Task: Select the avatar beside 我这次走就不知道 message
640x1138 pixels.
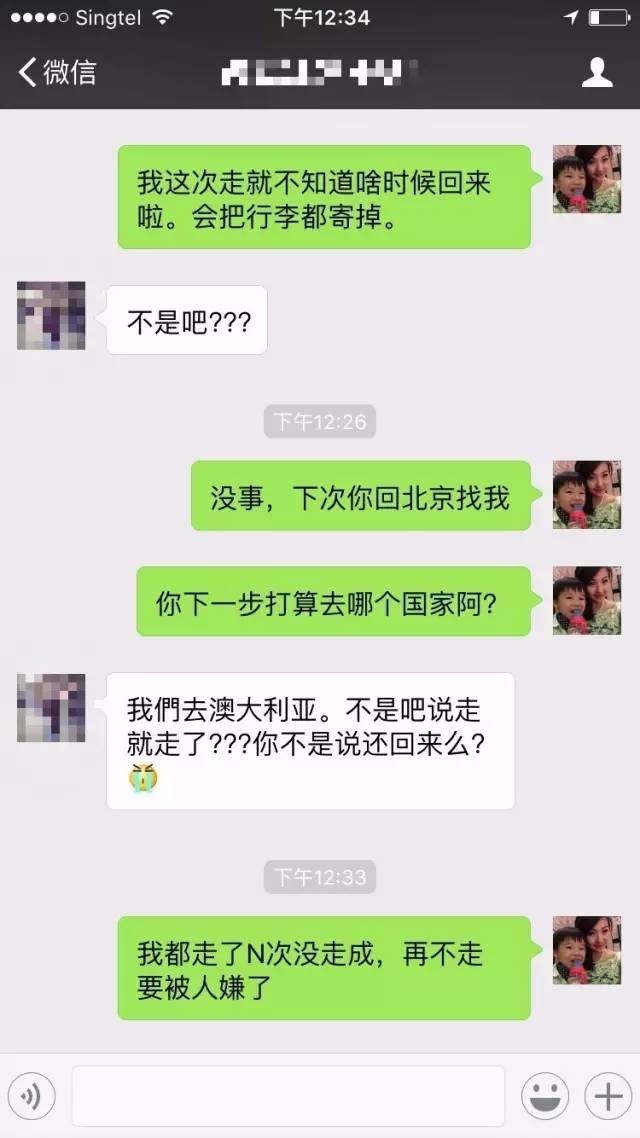Action: tap(587, 179)
